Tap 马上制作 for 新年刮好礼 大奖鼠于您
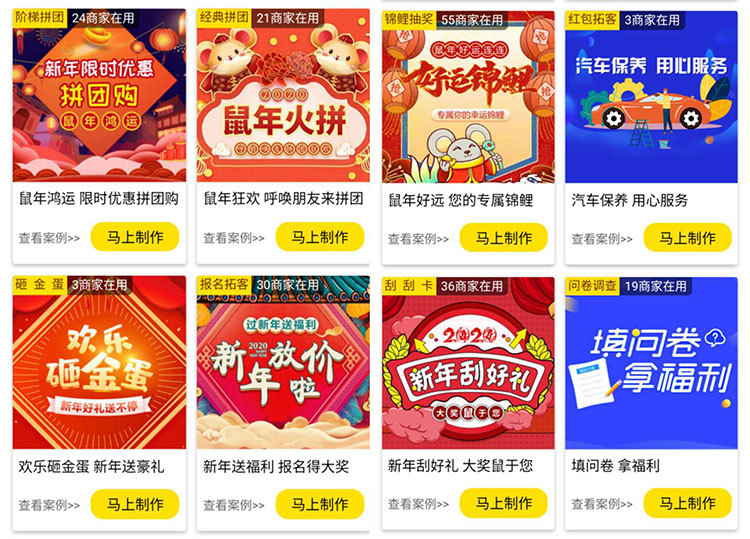 [x=504, y=503]
